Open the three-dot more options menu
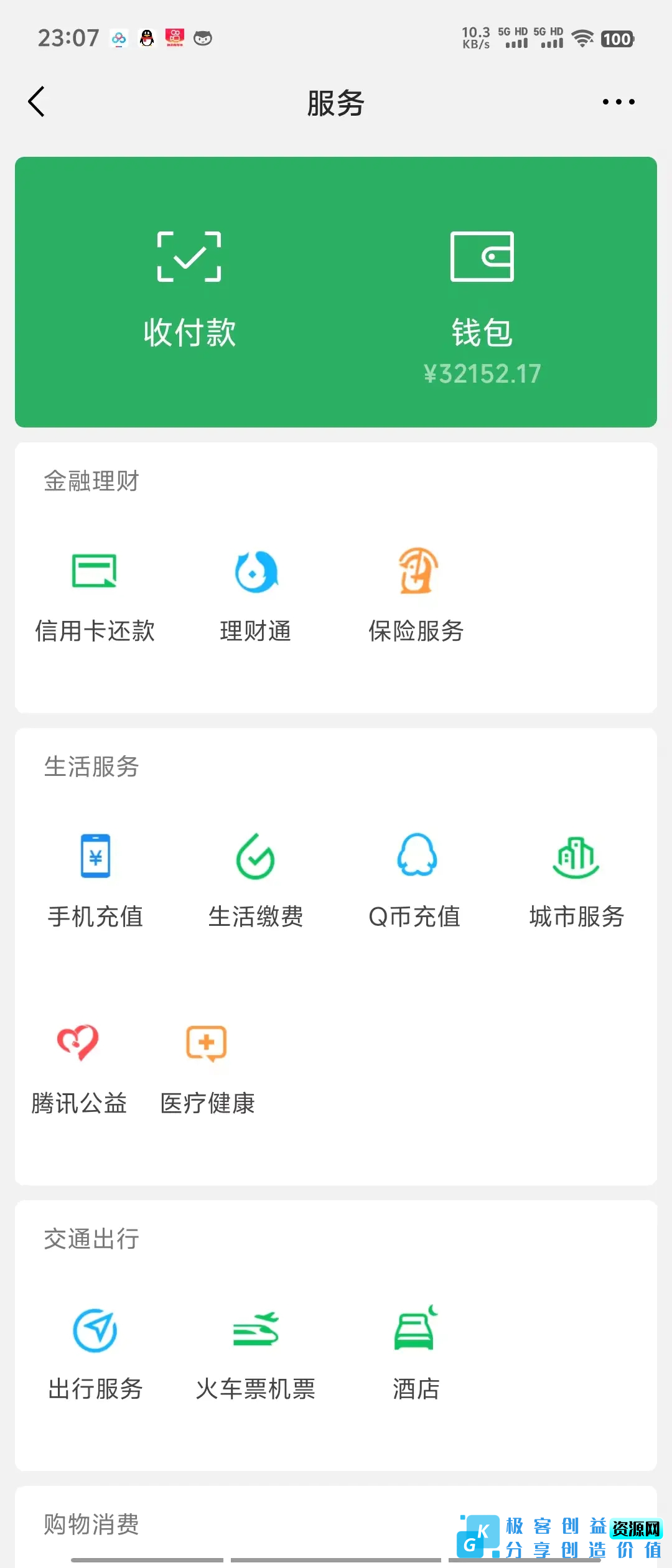Screen dimensions: 672x1568 click(x=618, y=101)
